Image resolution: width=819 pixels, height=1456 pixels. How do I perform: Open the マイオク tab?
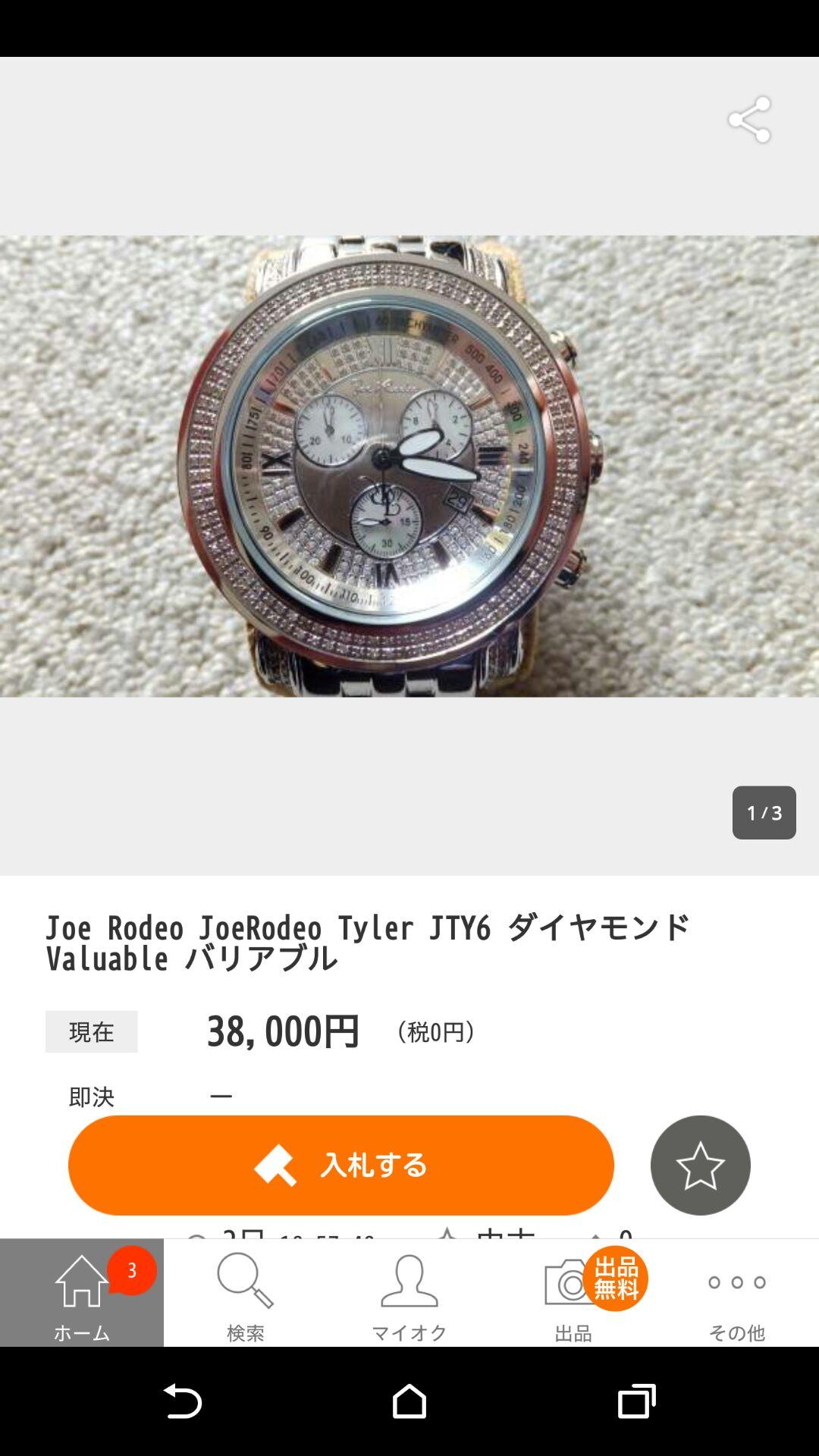point(409,1294)
